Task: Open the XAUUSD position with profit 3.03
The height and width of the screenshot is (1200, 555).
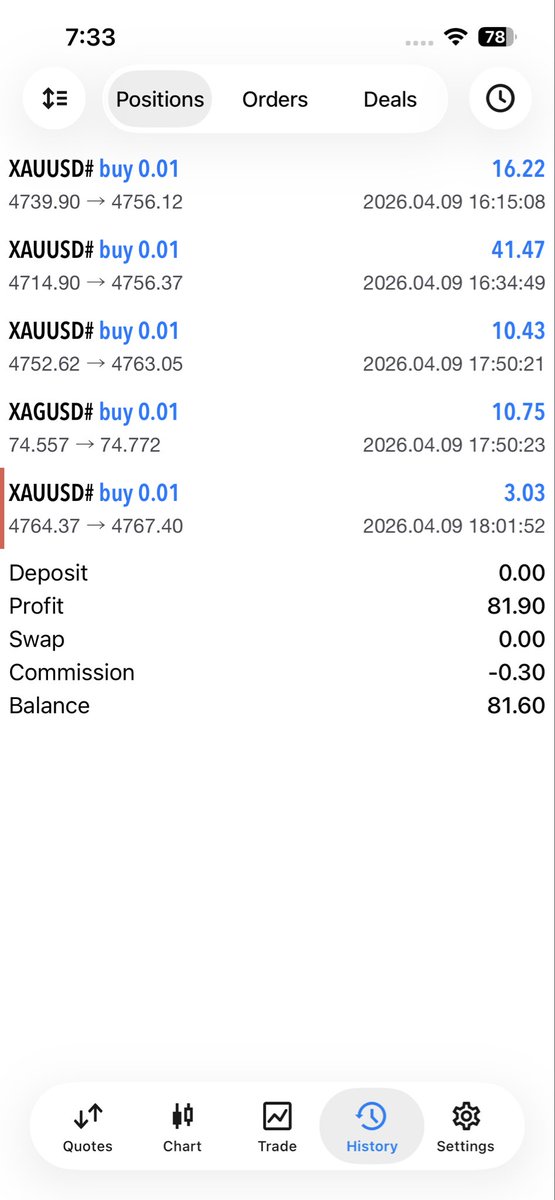Action: [277, 509]
